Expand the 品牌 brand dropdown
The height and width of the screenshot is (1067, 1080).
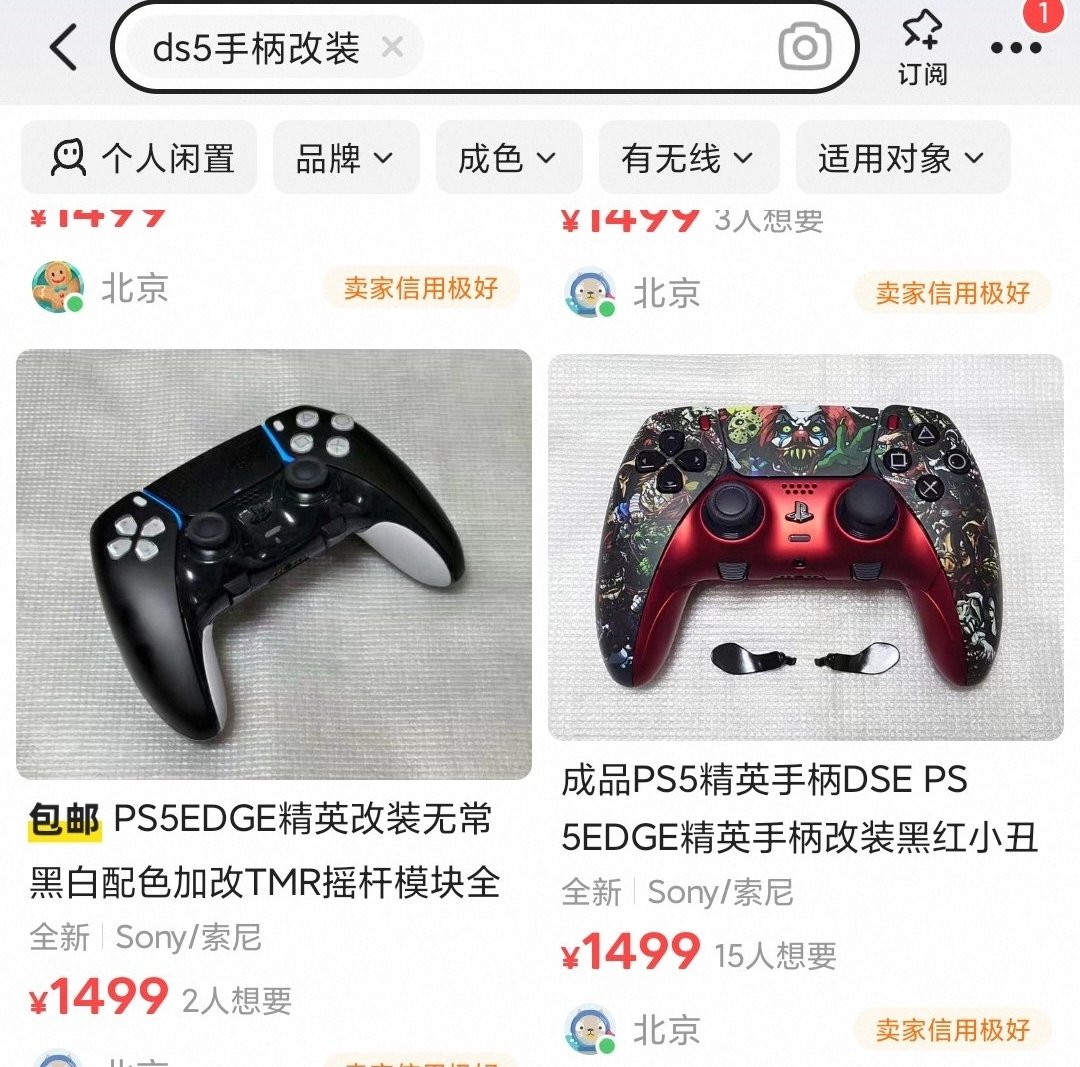345,158
